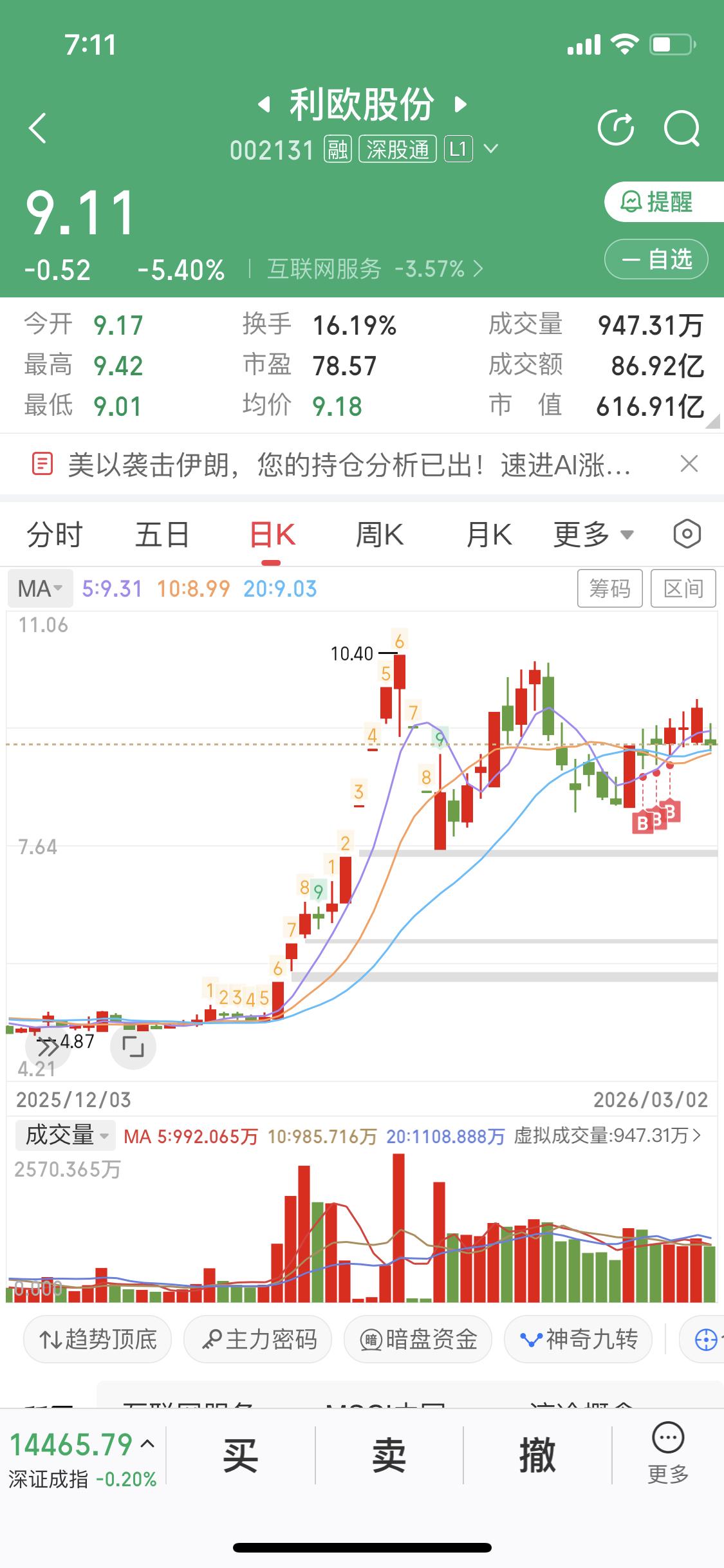Viewport: 724px width, 1568px height.
Task: Tap the landscape chart icon near the bottom left
Action: click(x=133, y=1046)
